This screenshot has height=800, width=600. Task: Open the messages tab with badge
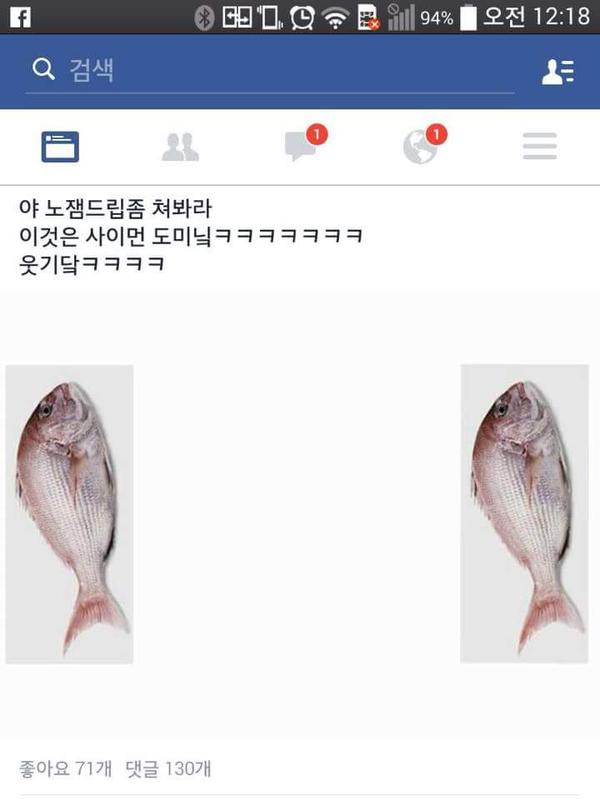(300, 147)
